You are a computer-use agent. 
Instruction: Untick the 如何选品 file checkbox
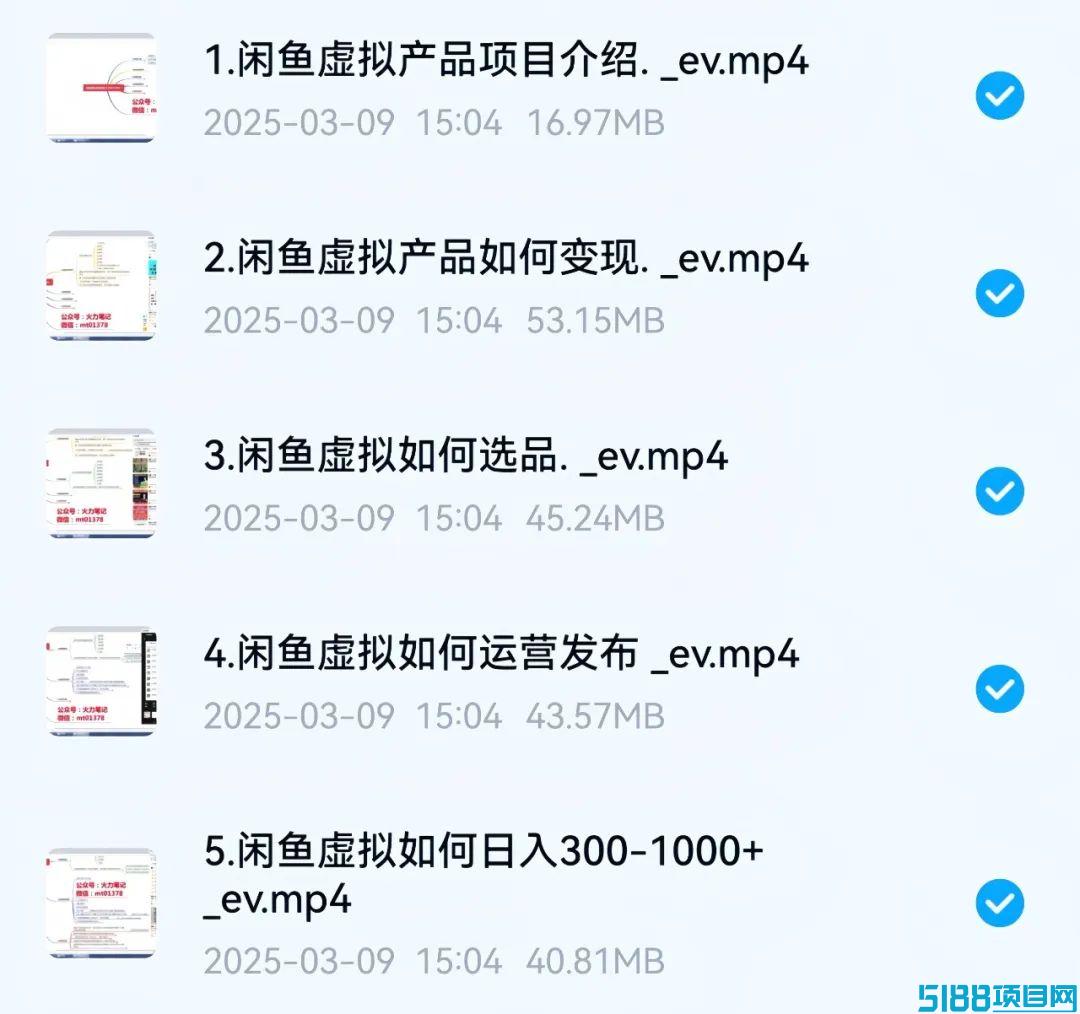coord(999,492)
